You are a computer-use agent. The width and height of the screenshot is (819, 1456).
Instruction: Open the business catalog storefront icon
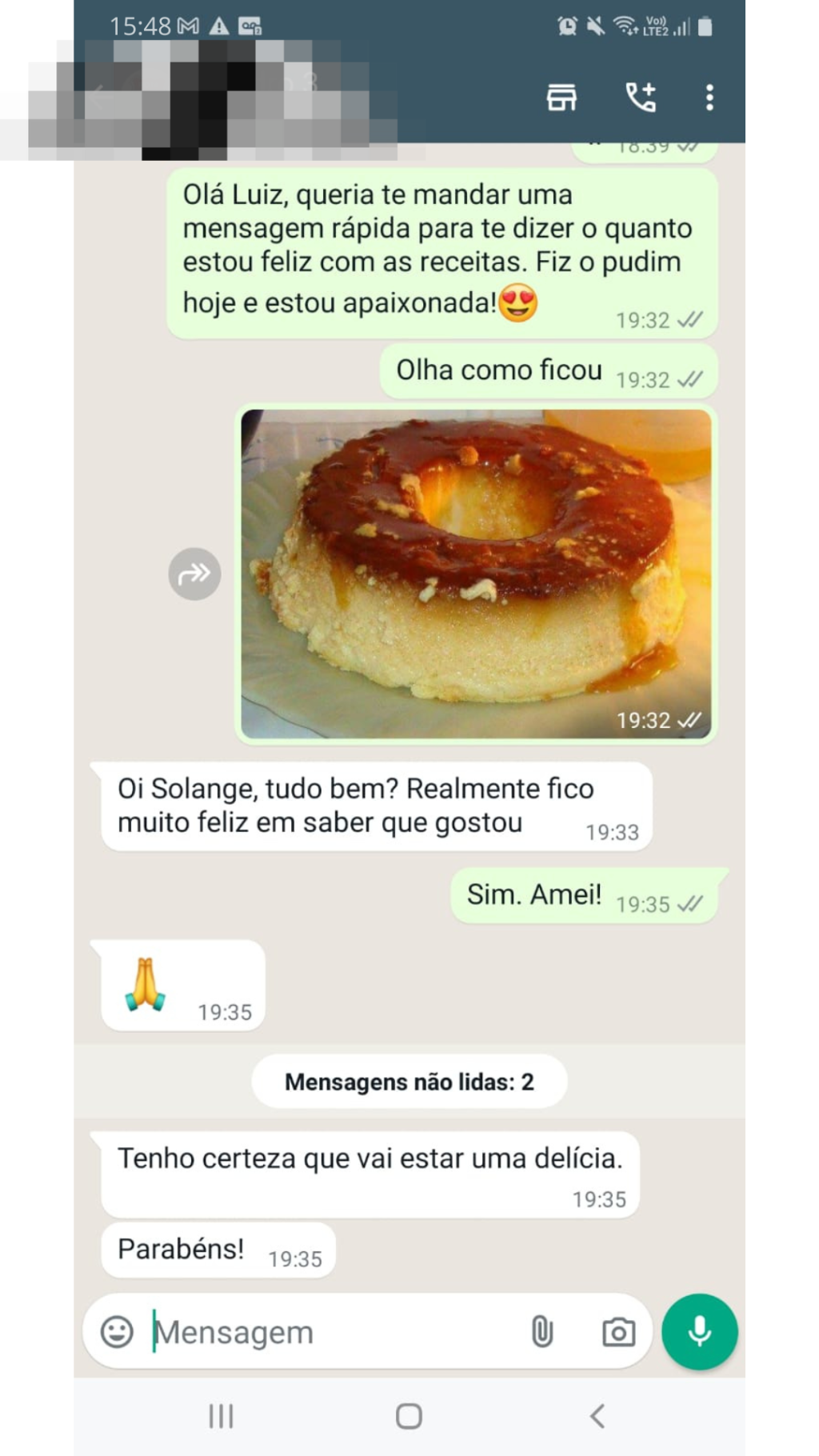561,98
